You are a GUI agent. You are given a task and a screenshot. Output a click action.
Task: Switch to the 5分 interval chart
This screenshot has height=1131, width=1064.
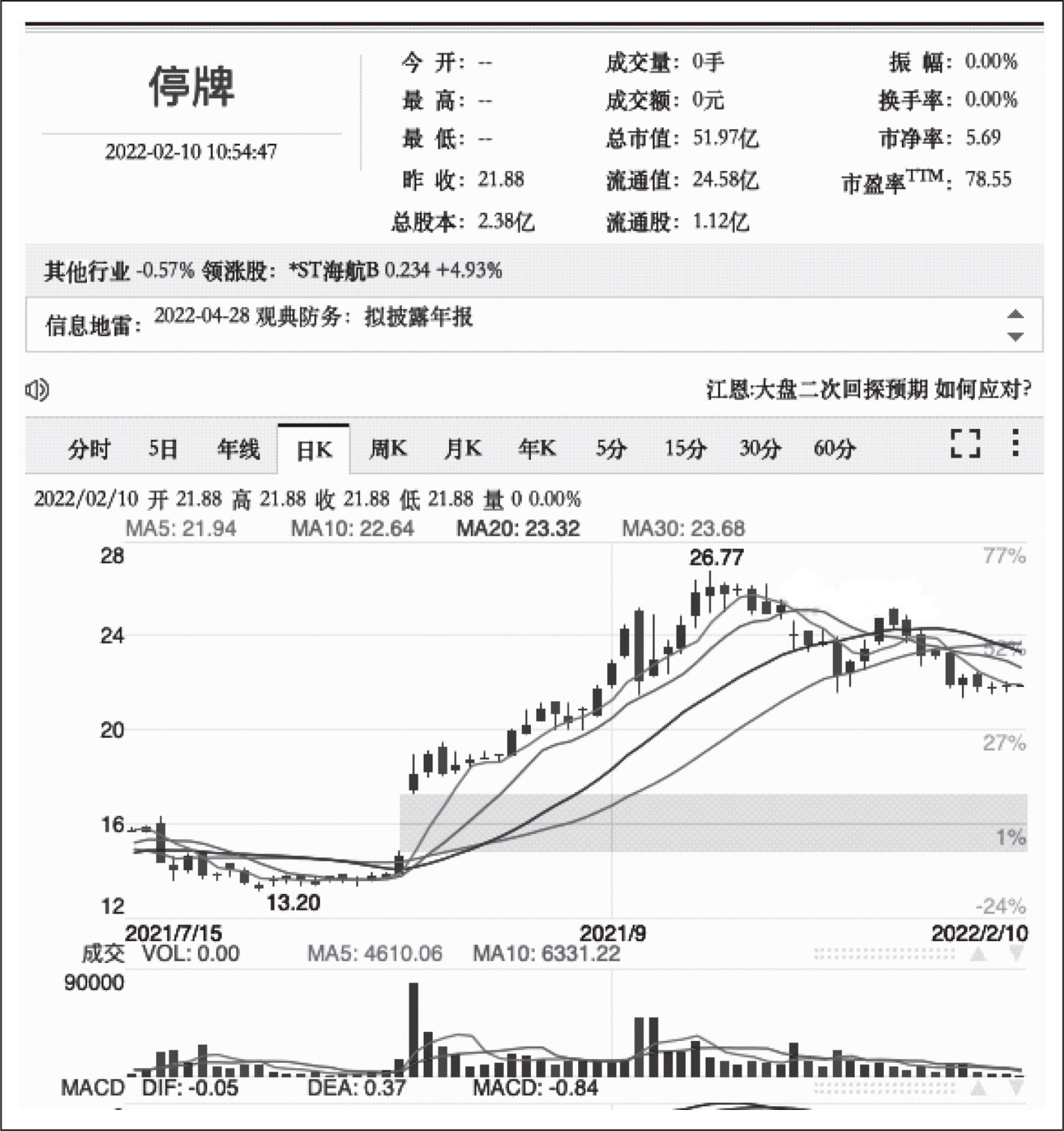click(x=610, y=449)
